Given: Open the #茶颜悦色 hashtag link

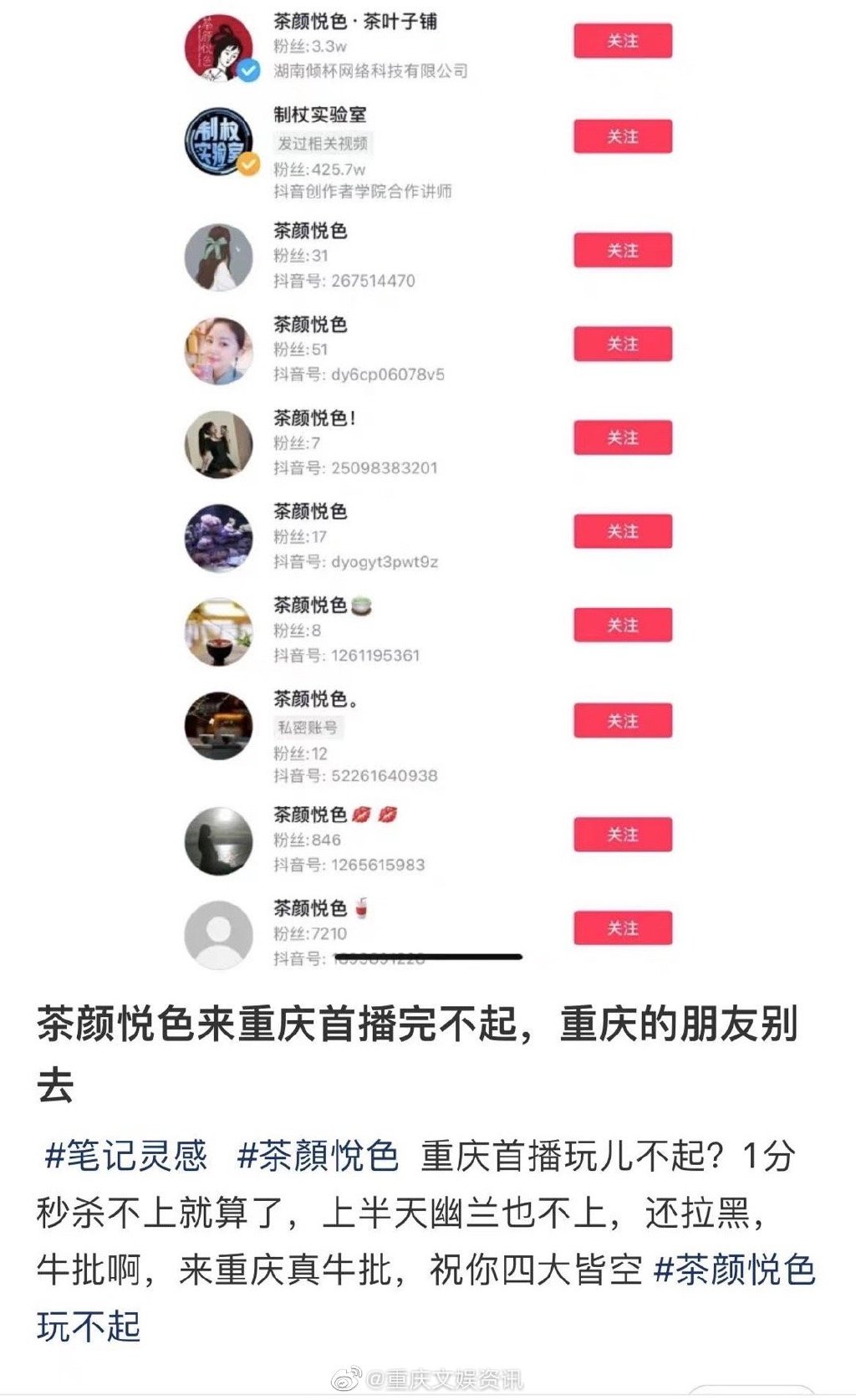Looking at the screenshot, I should 318,1156.
